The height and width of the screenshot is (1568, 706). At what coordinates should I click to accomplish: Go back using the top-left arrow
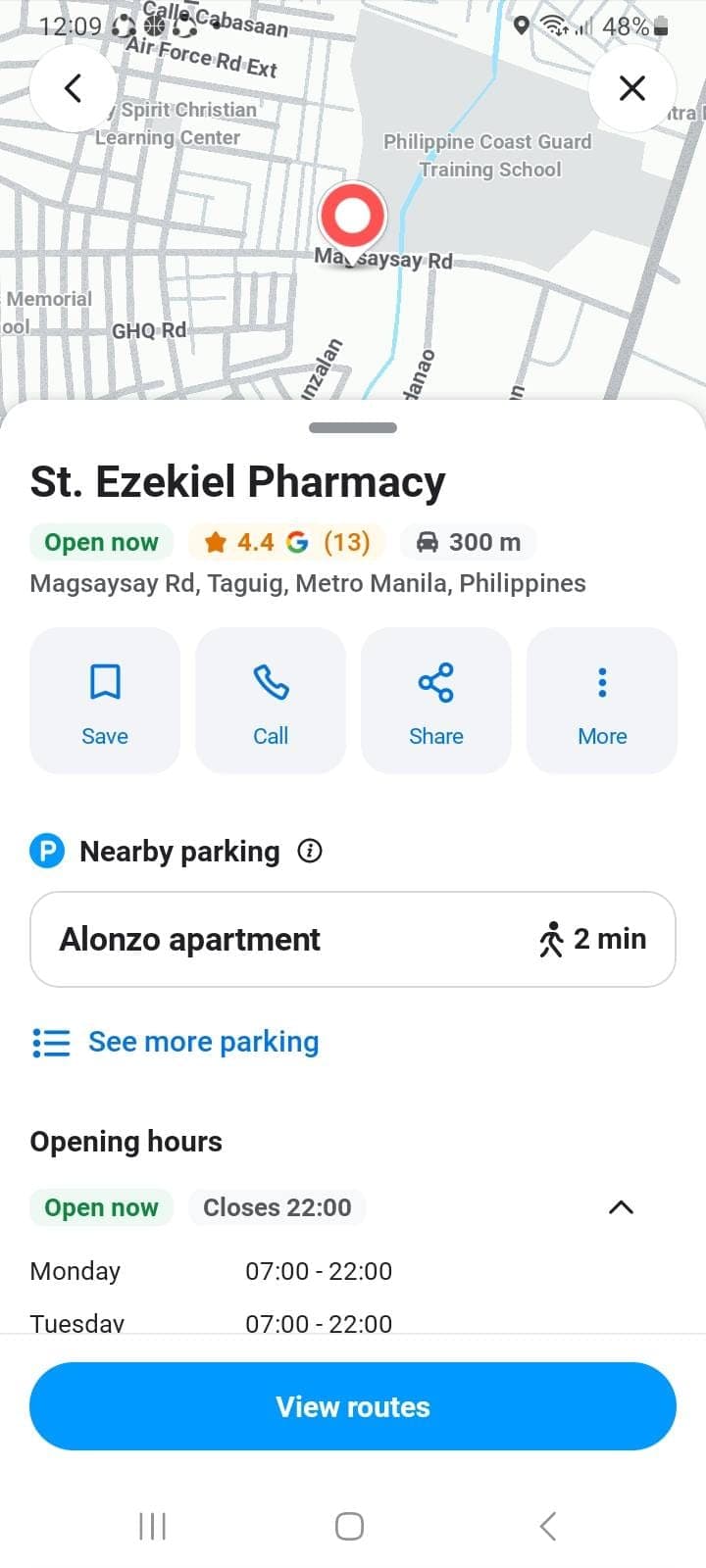74,88
